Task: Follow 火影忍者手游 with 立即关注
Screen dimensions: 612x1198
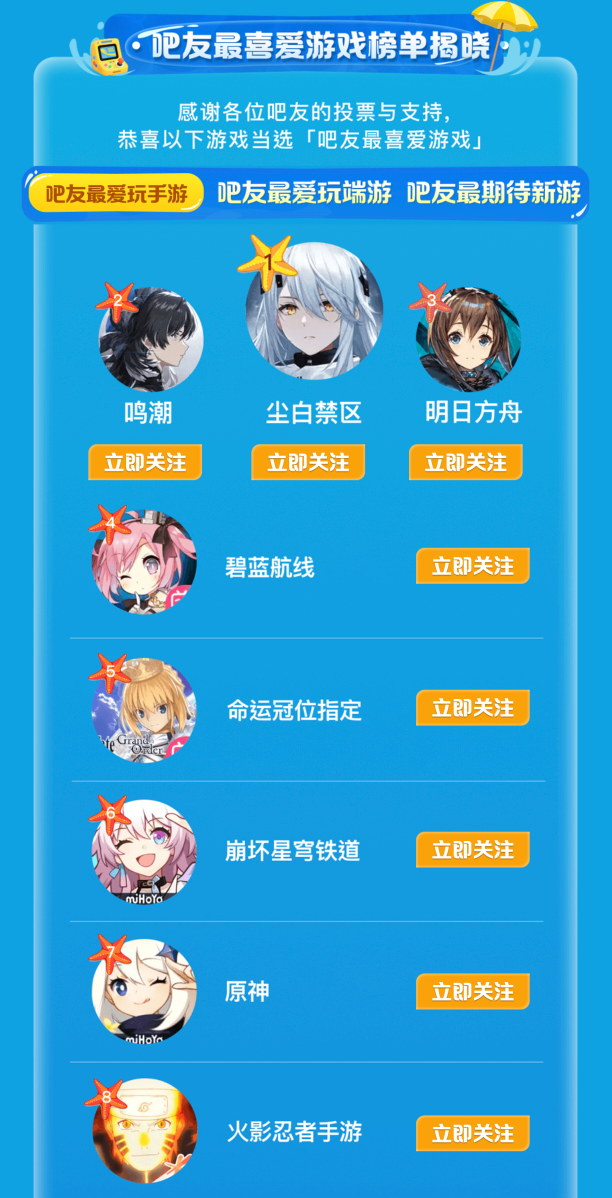Action: pos(472,1133)
